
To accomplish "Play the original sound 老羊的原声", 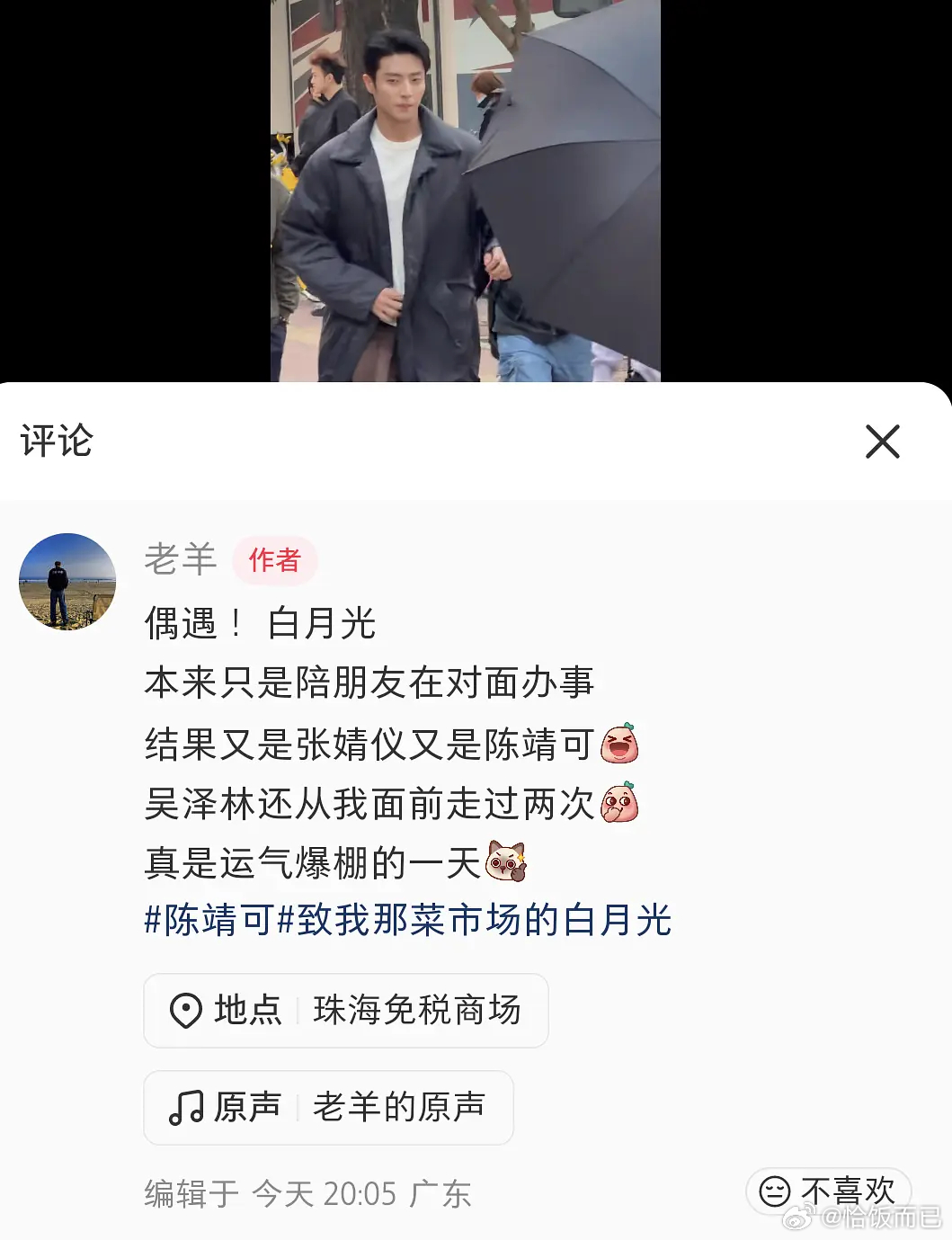I will click(397, 1108).
